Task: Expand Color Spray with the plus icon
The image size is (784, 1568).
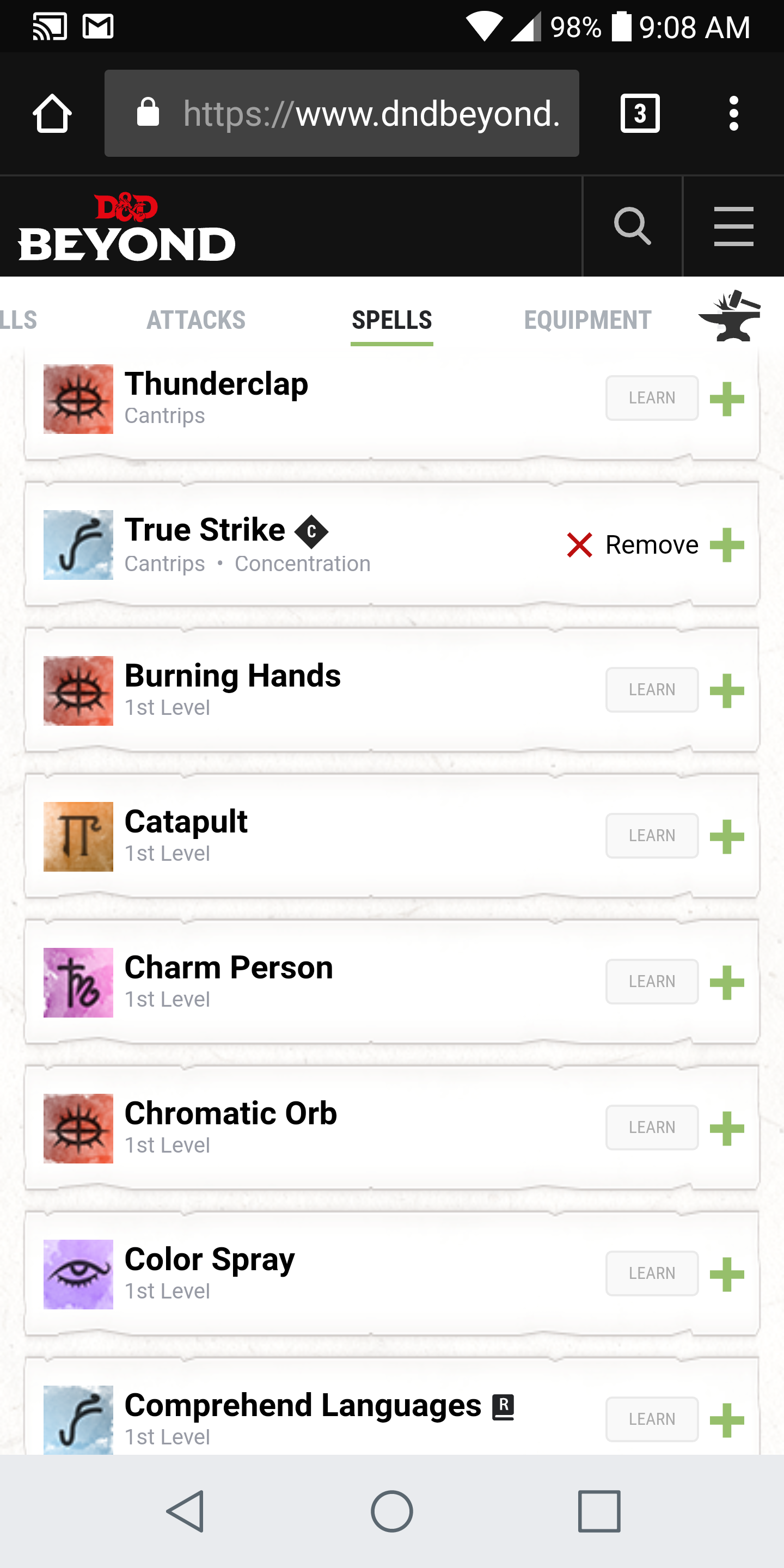Action: [727, 1274]
